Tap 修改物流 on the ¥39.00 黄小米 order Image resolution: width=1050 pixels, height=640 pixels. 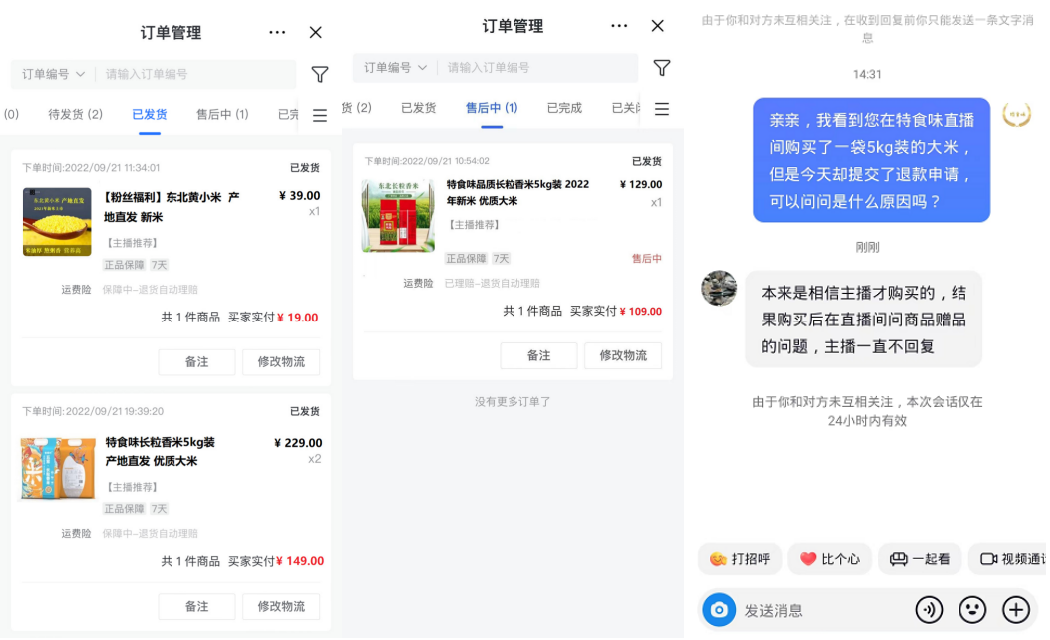pyautogui.click(x=281, y=361)
